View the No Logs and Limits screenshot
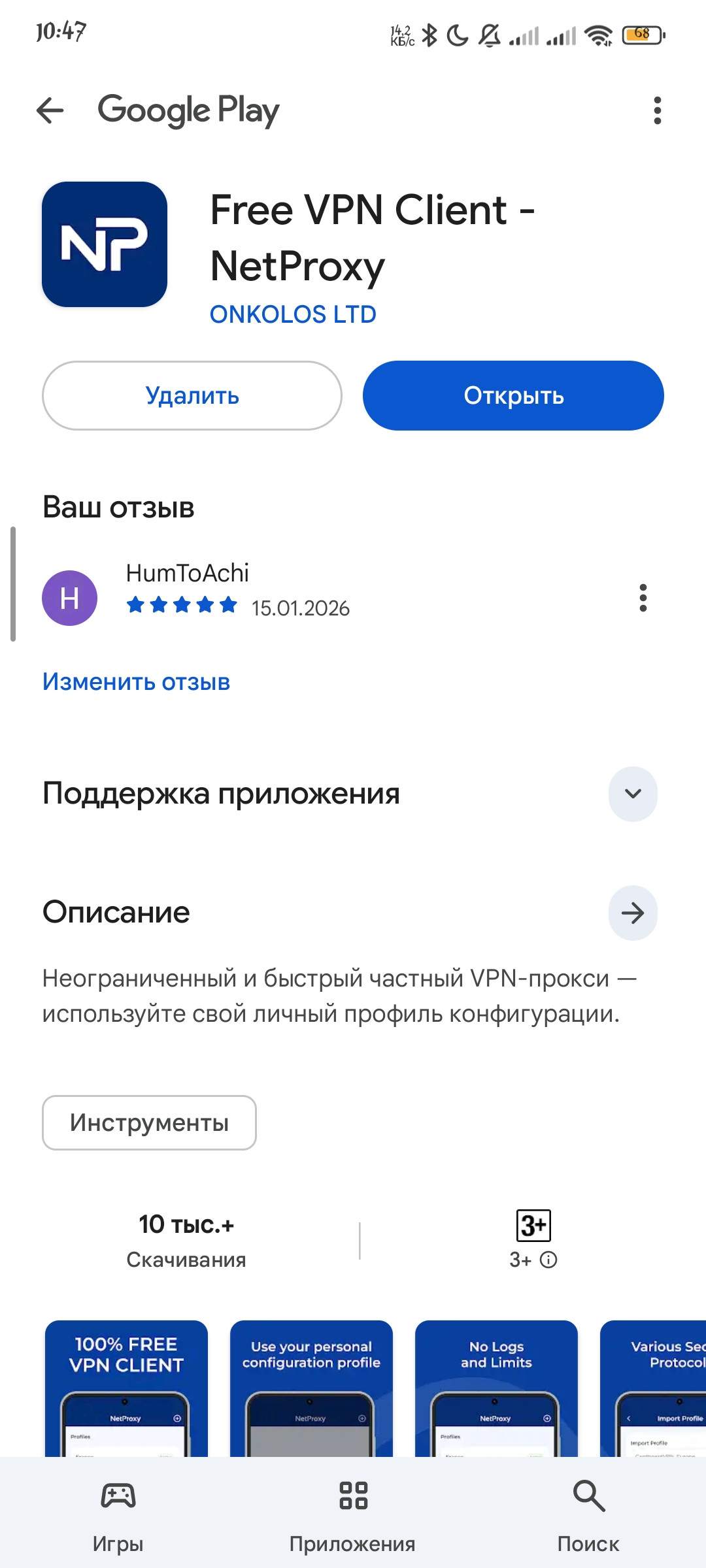 [x=496, y=1388]
